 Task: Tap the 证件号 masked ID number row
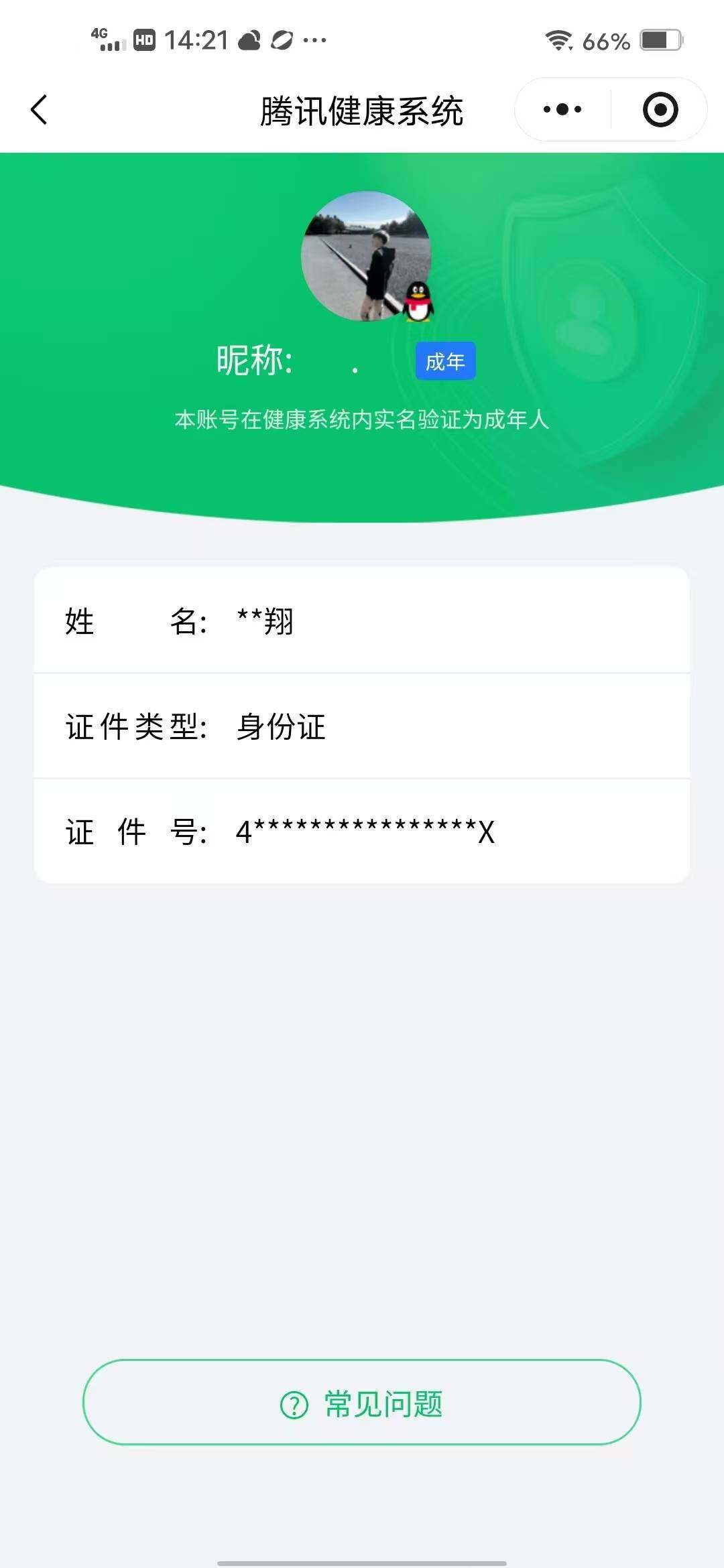(362, 832)
